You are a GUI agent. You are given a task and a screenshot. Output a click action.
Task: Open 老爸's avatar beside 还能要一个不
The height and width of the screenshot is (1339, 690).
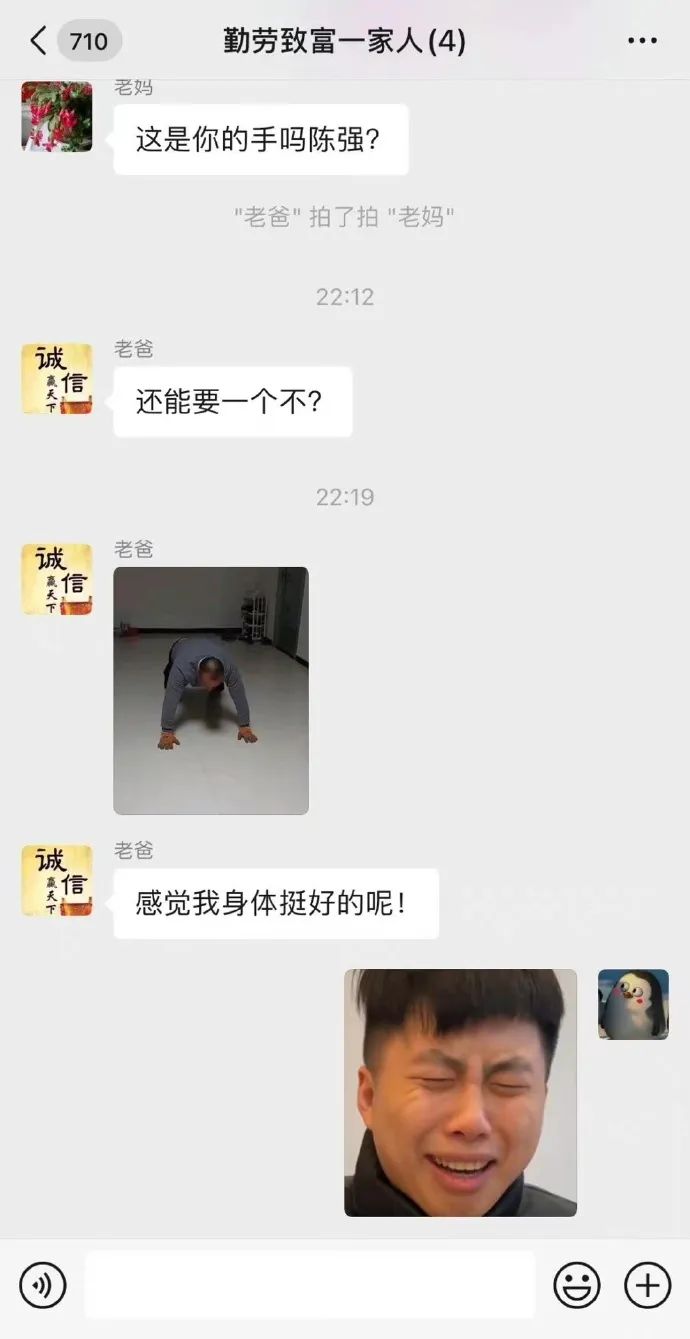pos(57,379)
